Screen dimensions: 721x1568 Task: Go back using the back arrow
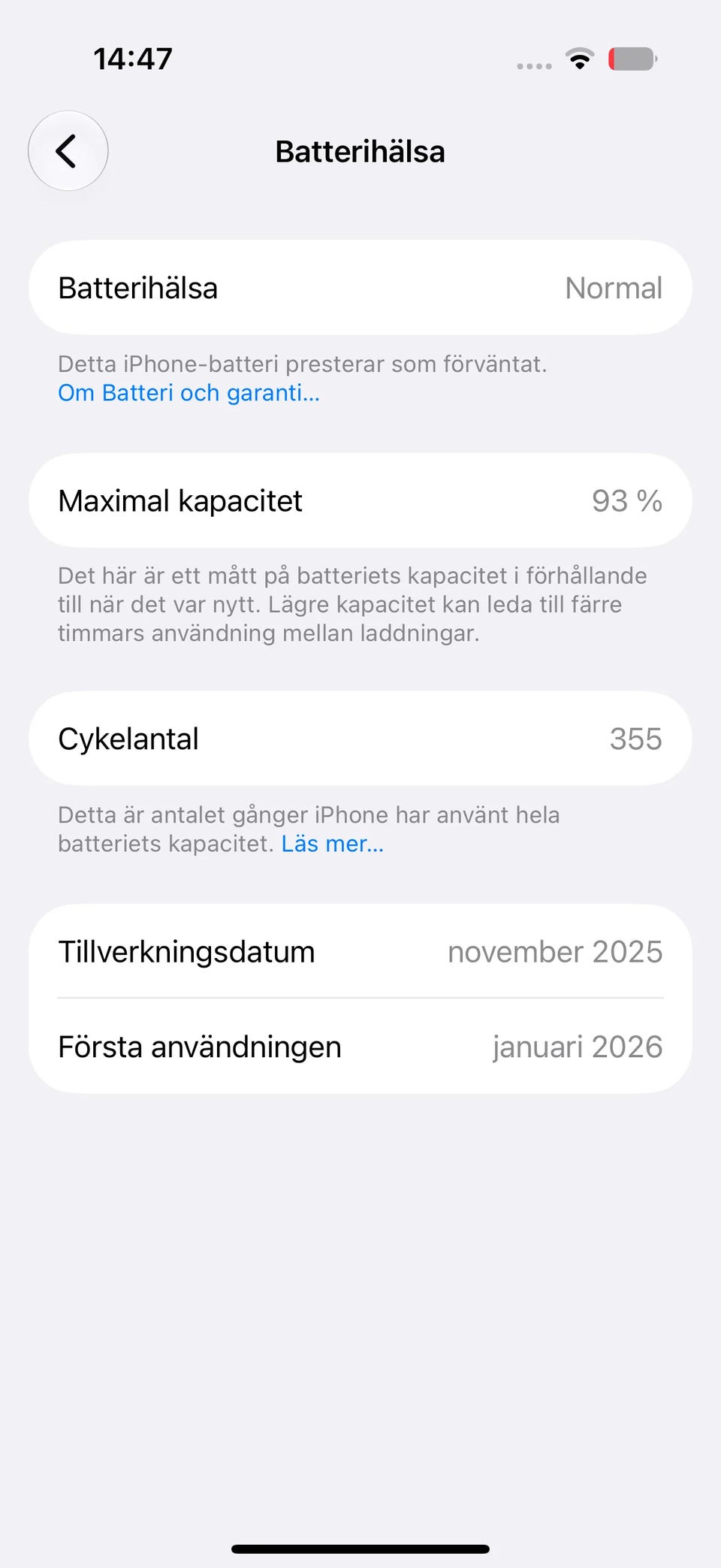point(68,151)
